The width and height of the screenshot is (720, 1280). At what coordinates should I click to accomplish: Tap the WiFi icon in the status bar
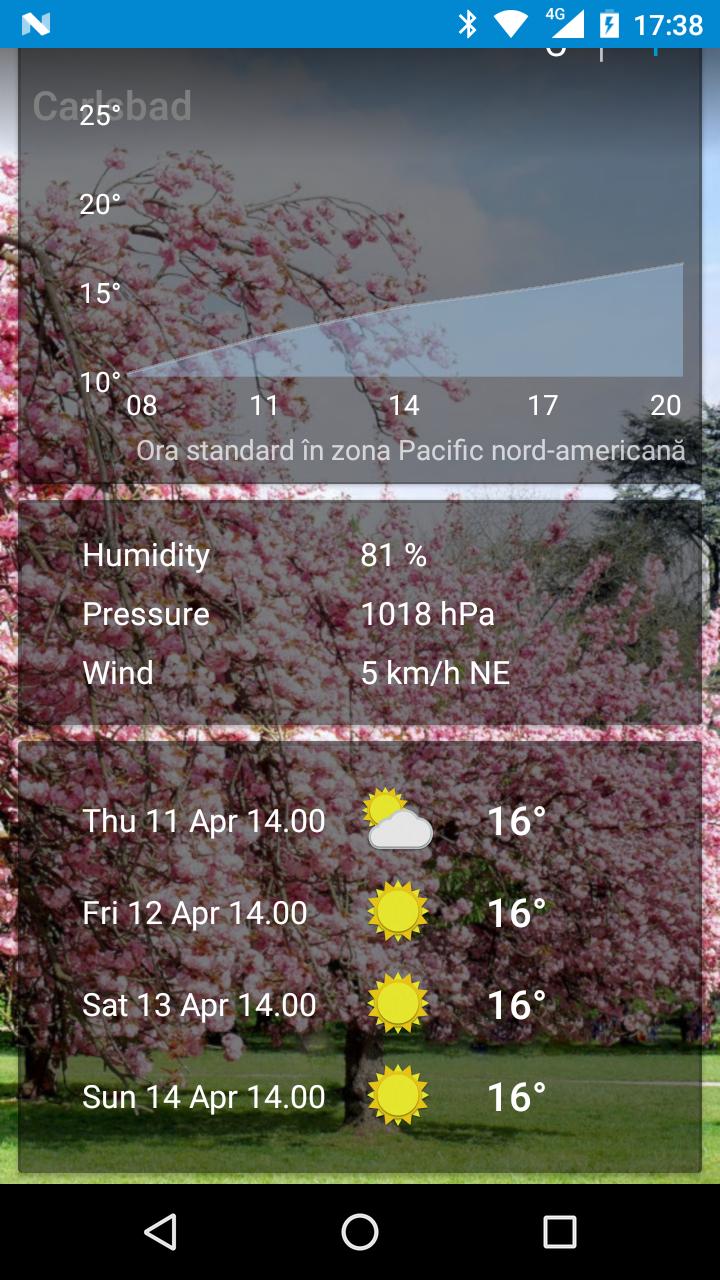(x=509, y=22)
